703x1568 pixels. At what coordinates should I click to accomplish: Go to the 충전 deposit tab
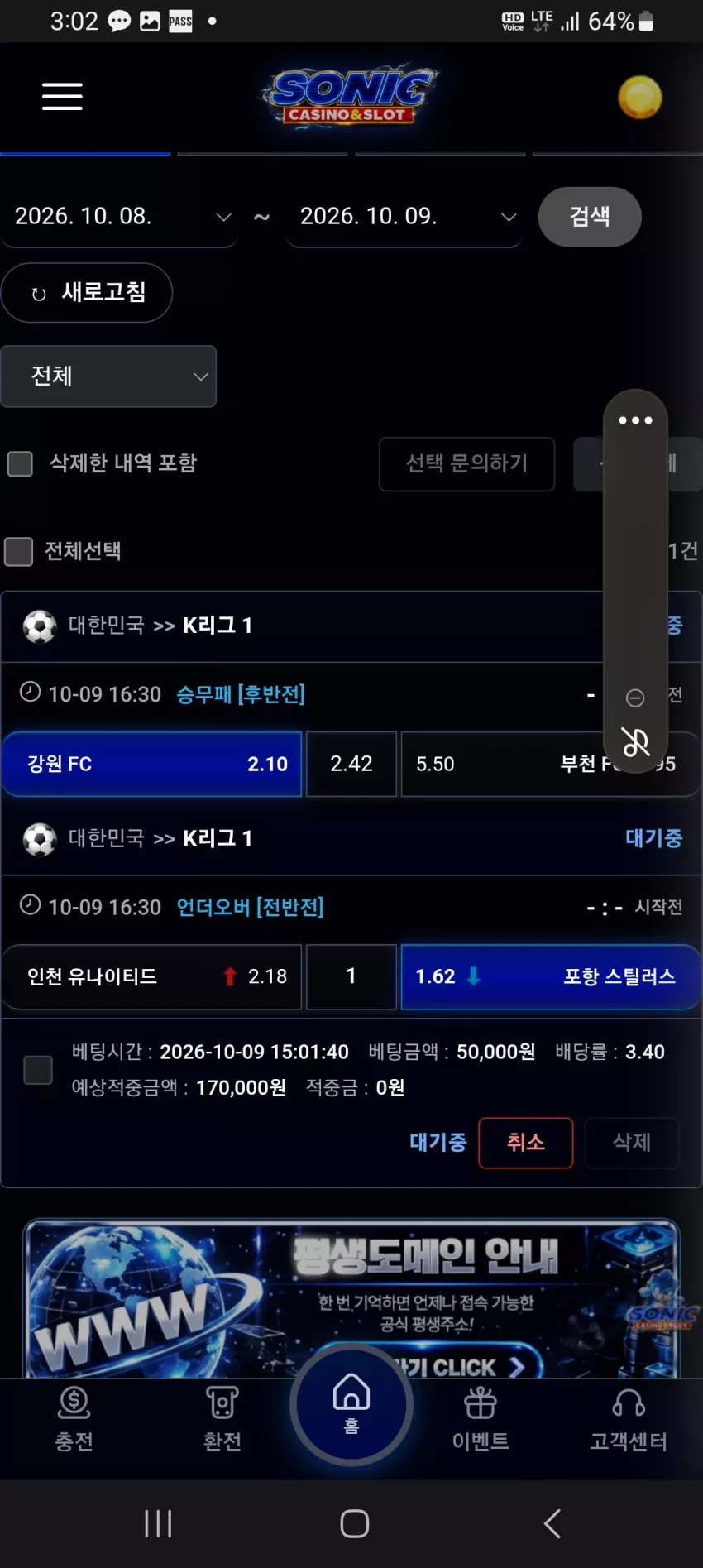point(74,1420)
